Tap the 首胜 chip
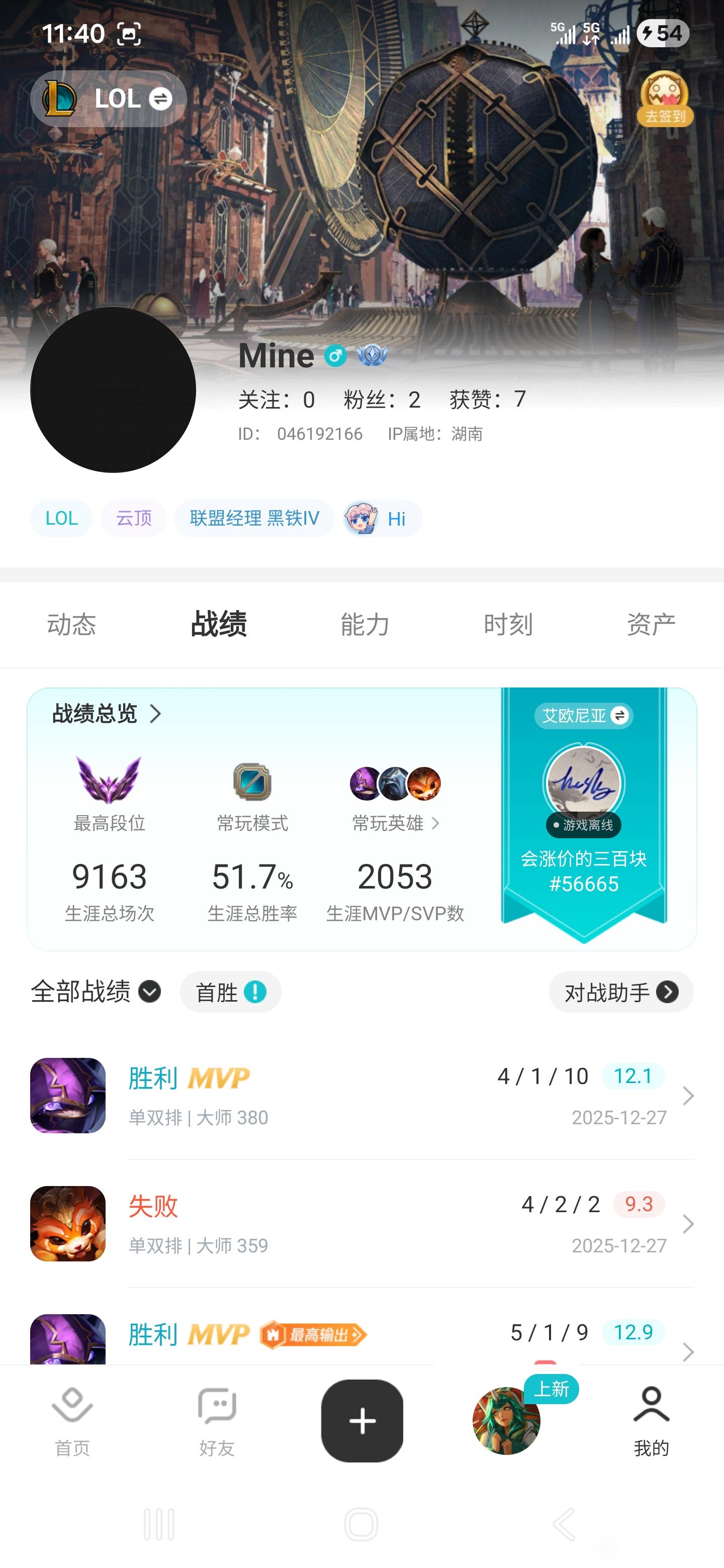This screenshot has width=724, height=1568. tap(230, 992)
